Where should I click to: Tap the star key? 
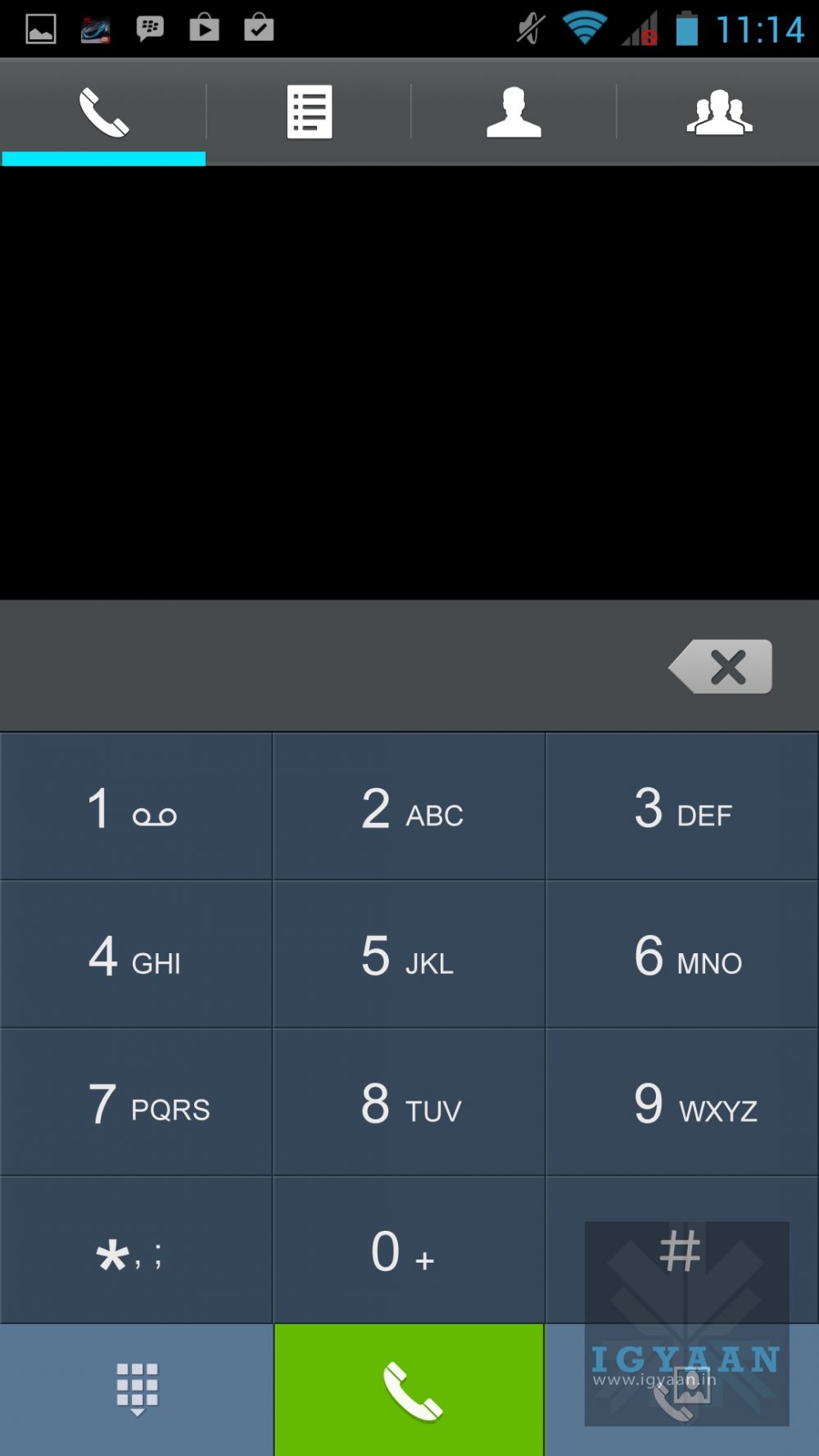(x=136, y=1251)
